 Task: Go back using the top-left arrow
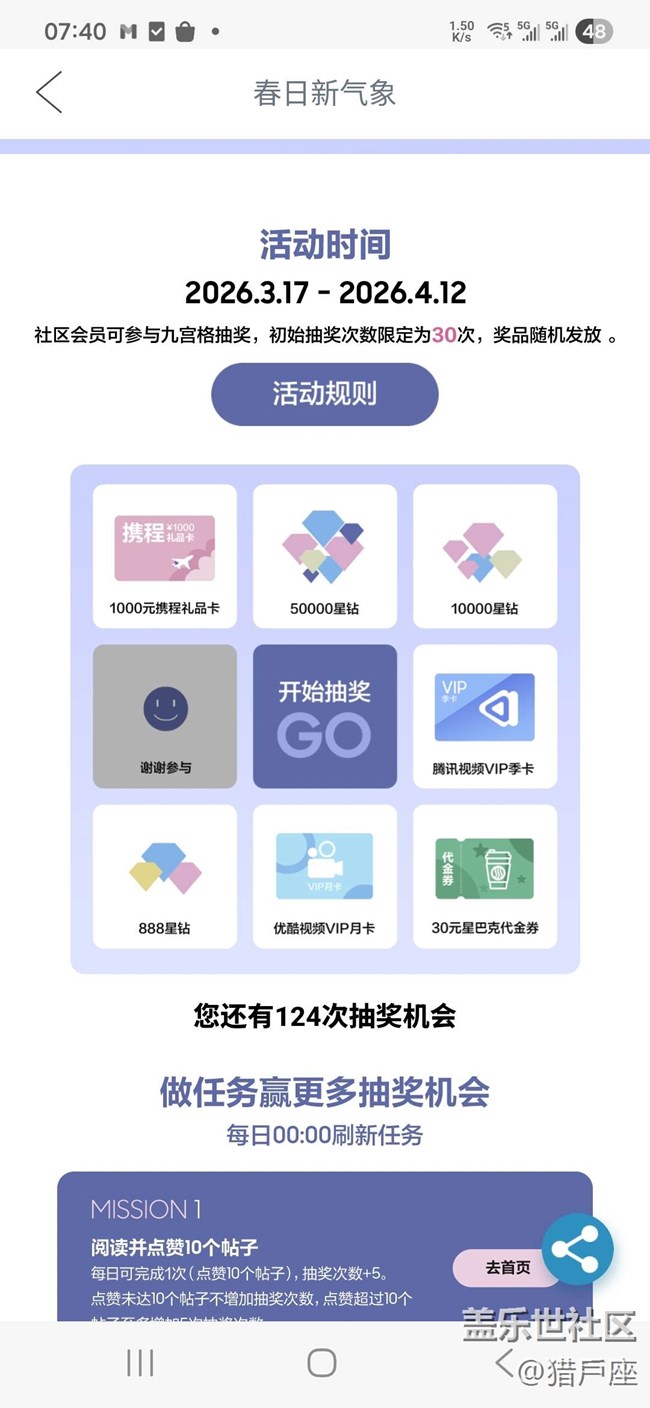coord(49,92)
